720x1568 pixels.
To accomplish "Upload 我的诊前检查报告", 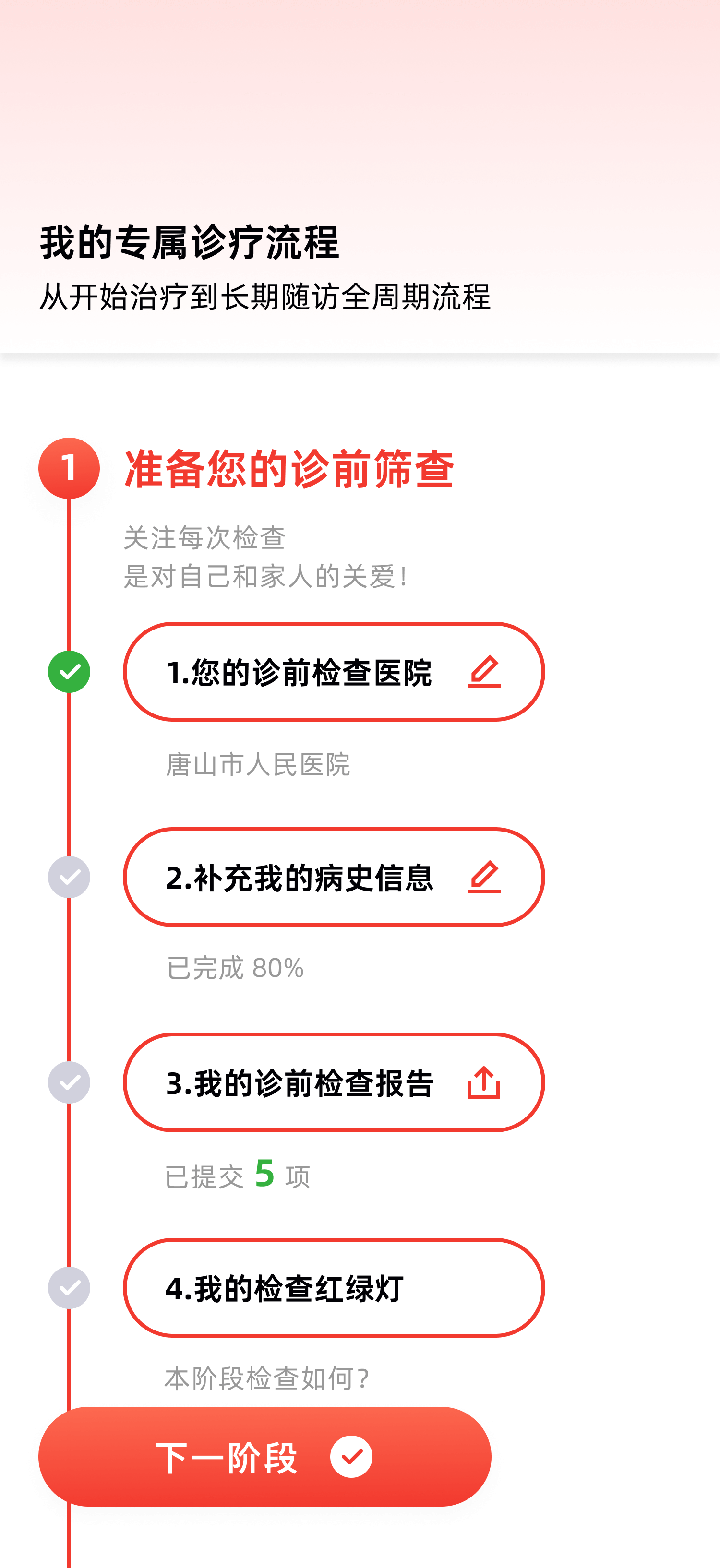I will tap(484, 1082).
